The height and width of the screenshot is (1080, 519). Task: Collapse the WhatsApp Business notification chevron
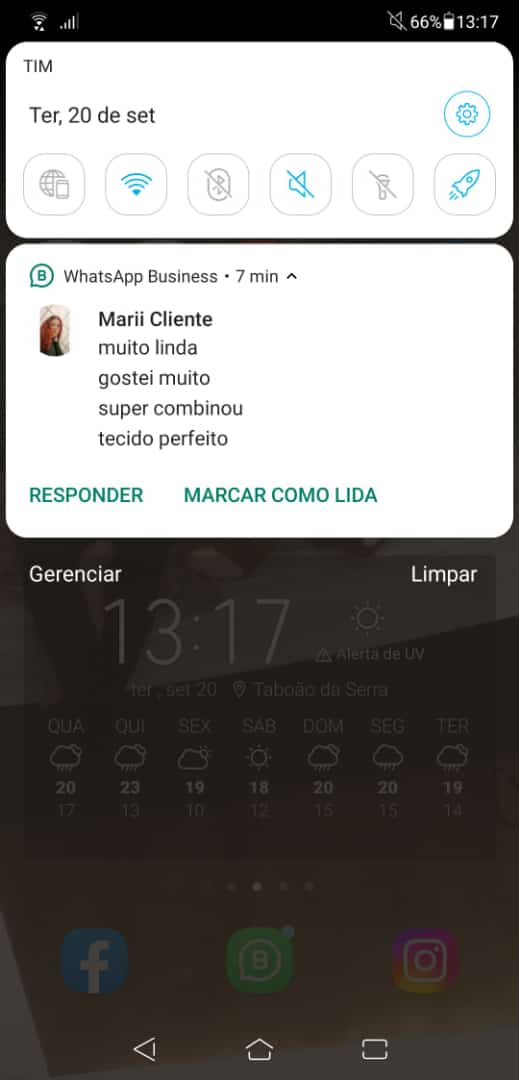point(292,277)
